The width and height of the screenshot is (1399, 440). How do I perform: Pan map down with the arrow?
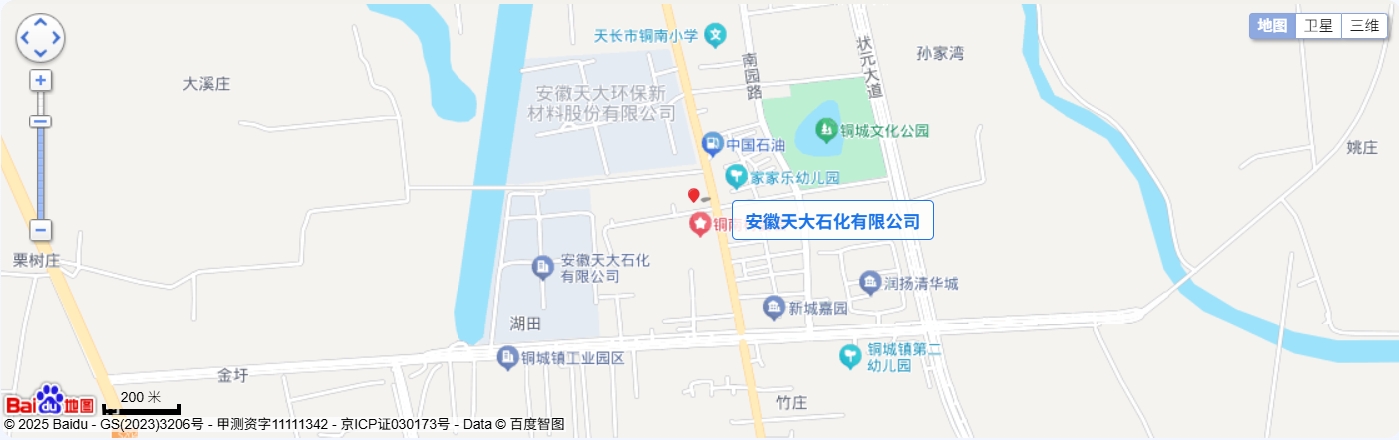pos(40,54)
